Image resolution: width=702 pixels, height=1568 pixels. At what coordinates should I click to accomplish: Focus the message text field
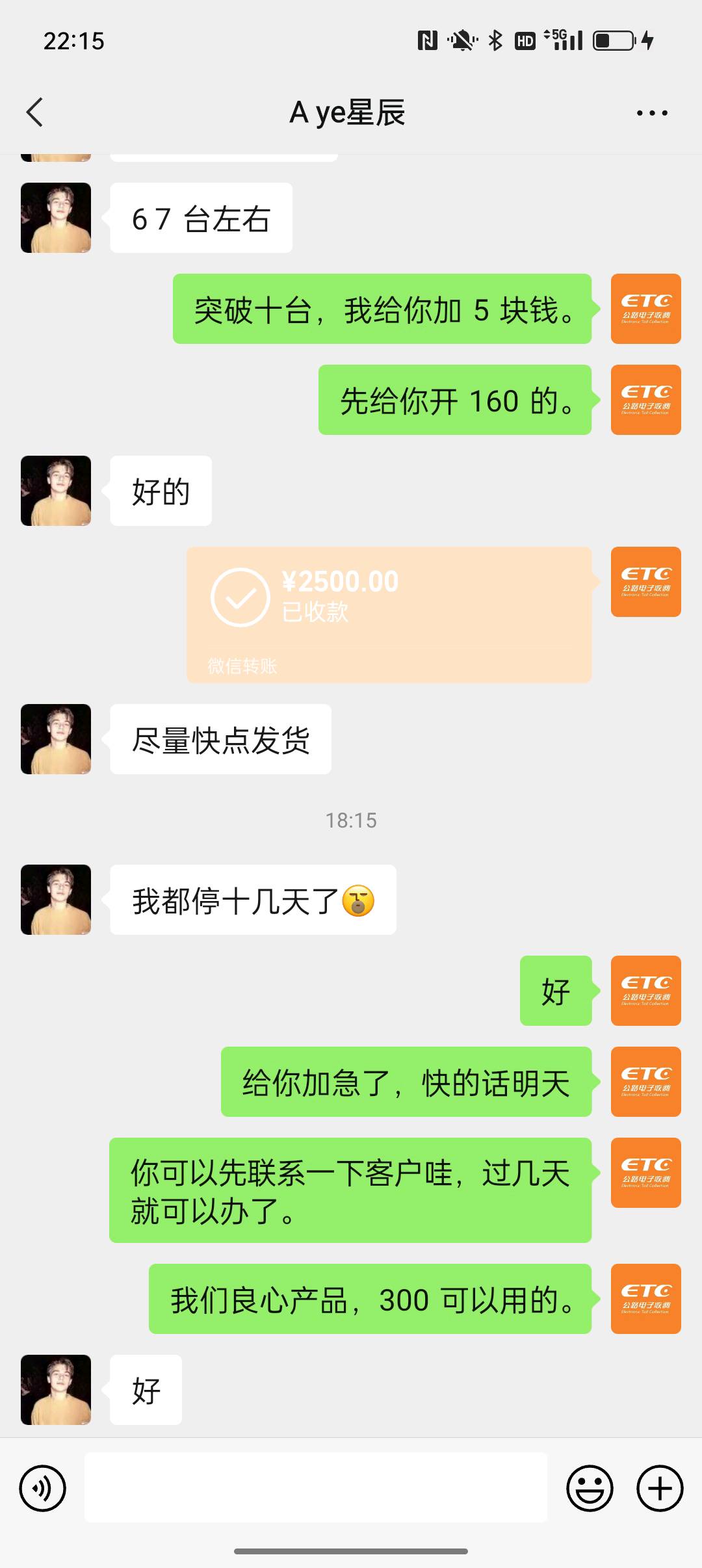click(316, 1487)
